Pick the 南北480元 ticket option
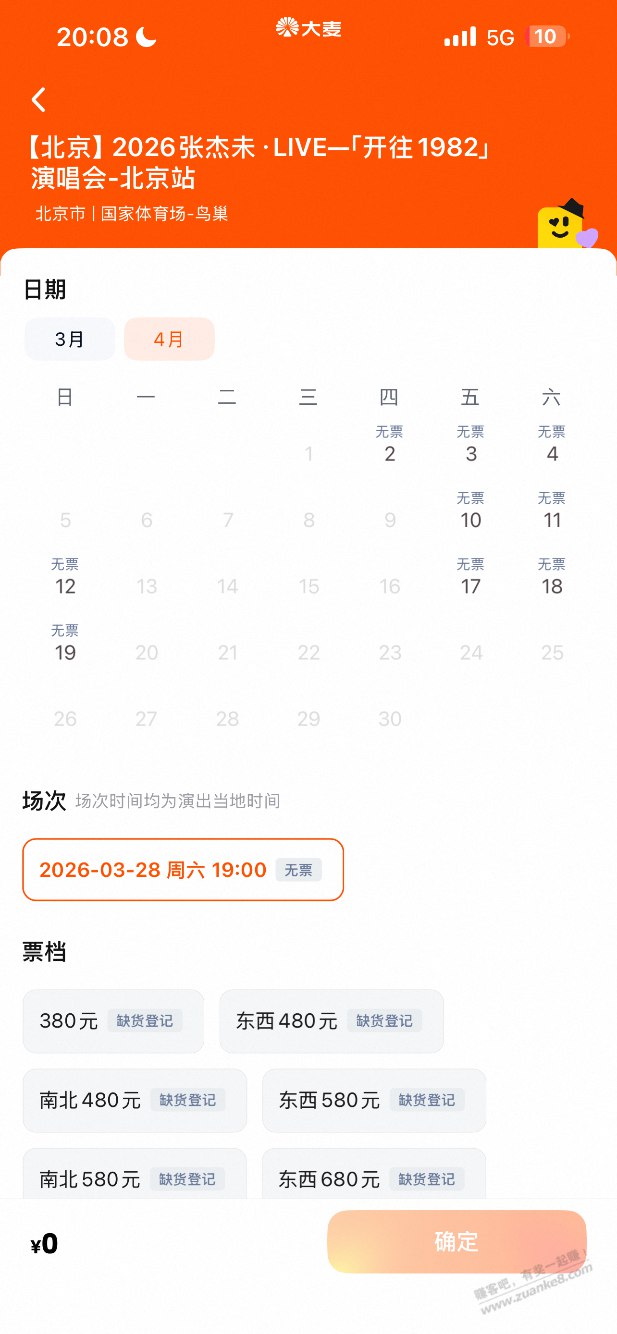 tap(134, 1100)
